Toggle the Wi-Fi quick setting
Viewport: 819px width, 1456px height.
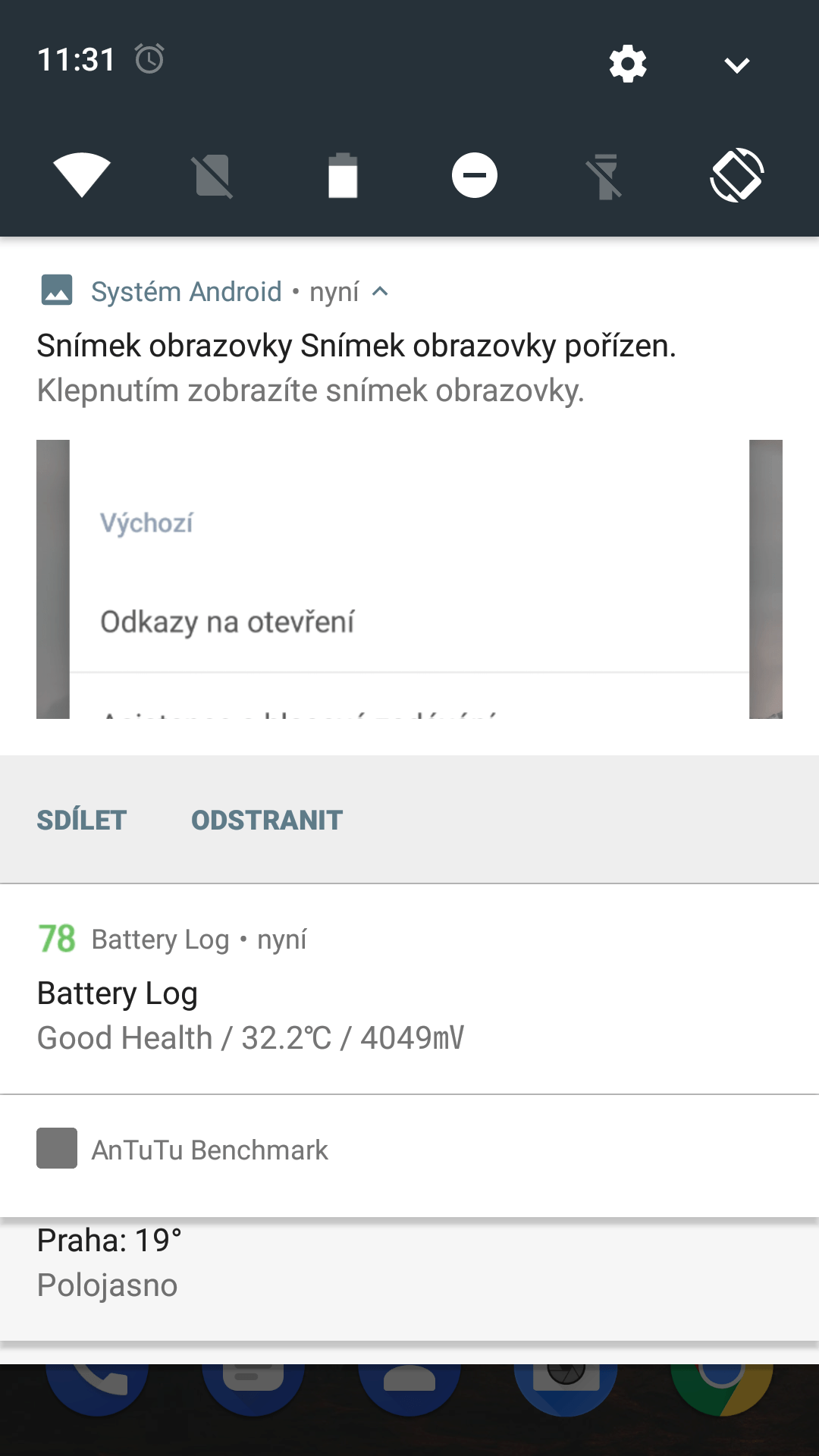82,175
